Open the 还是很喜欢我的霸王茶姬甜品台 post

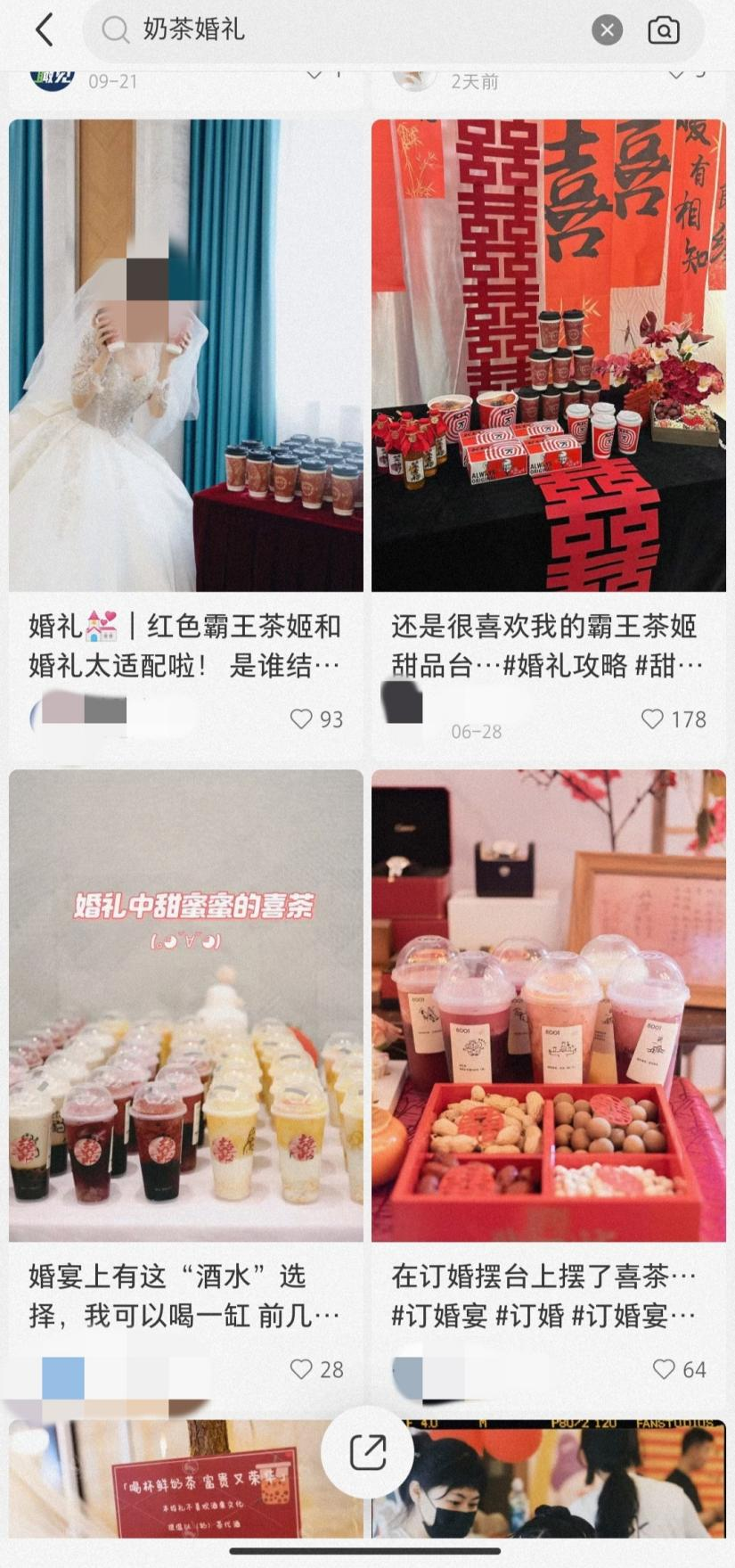(x=548, y=357)
